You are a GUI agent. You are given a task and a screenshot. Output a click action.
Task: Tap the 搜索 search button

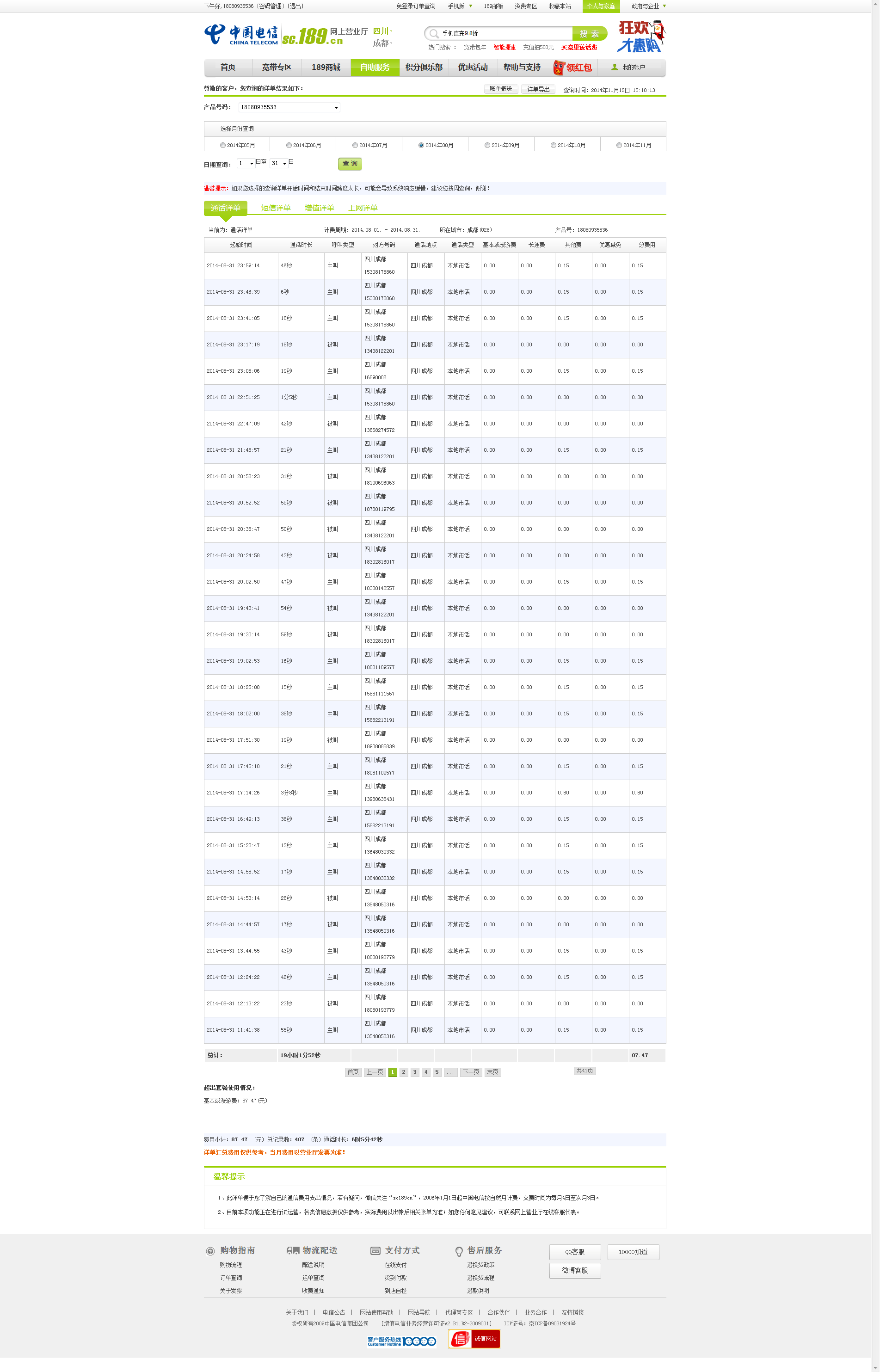pyautogui.click(x=589, y=34)
